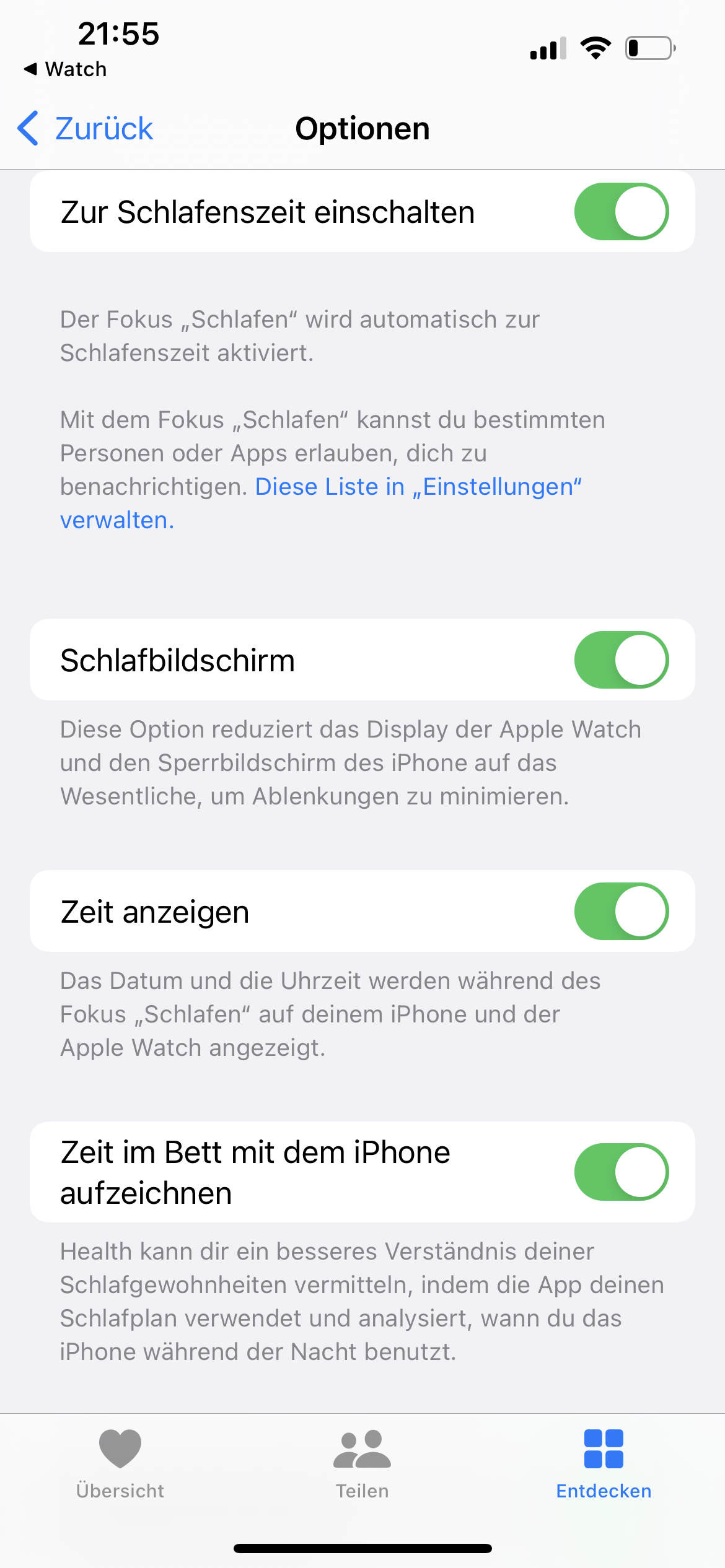Turn off Schlafbildschirm toggle
Image resolution: width=725 pixels, height=1568 pixels.
621,660
